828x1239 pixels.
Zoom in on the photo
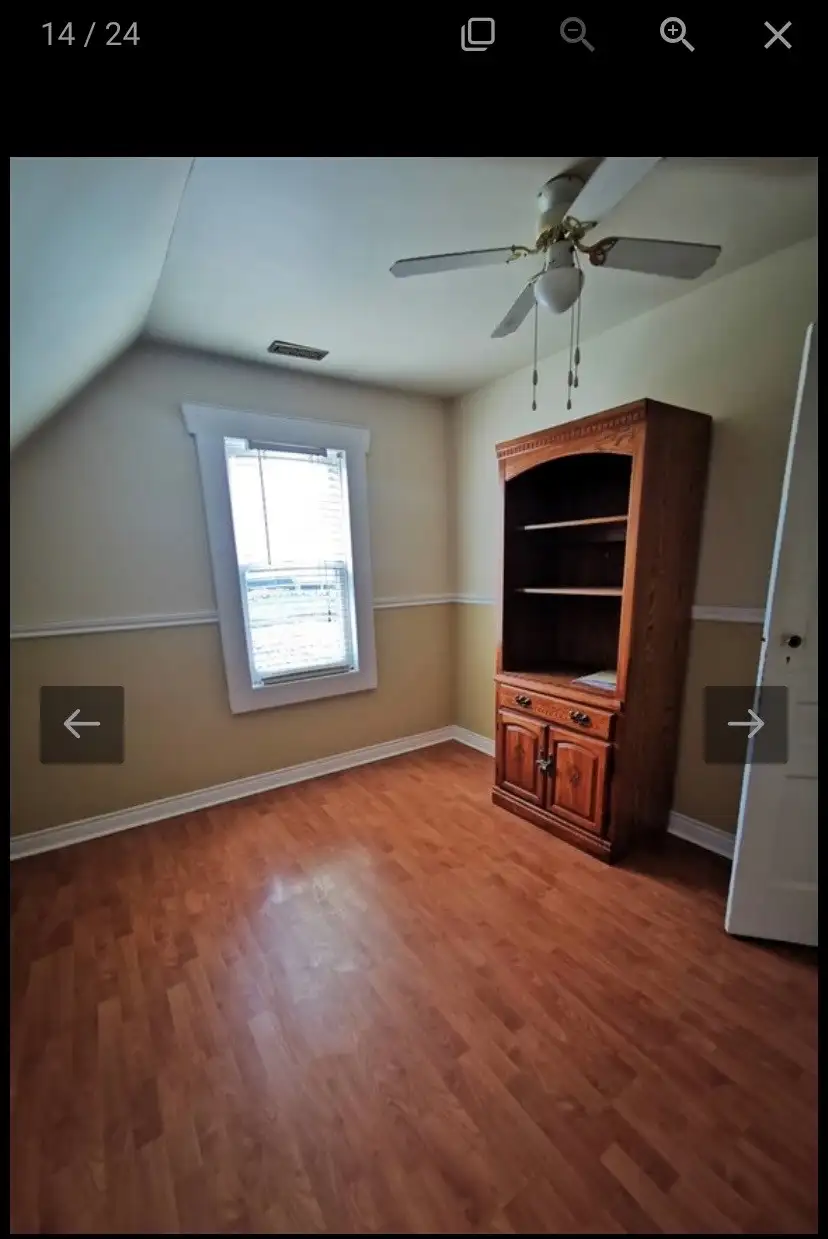[x=677, y=35]
